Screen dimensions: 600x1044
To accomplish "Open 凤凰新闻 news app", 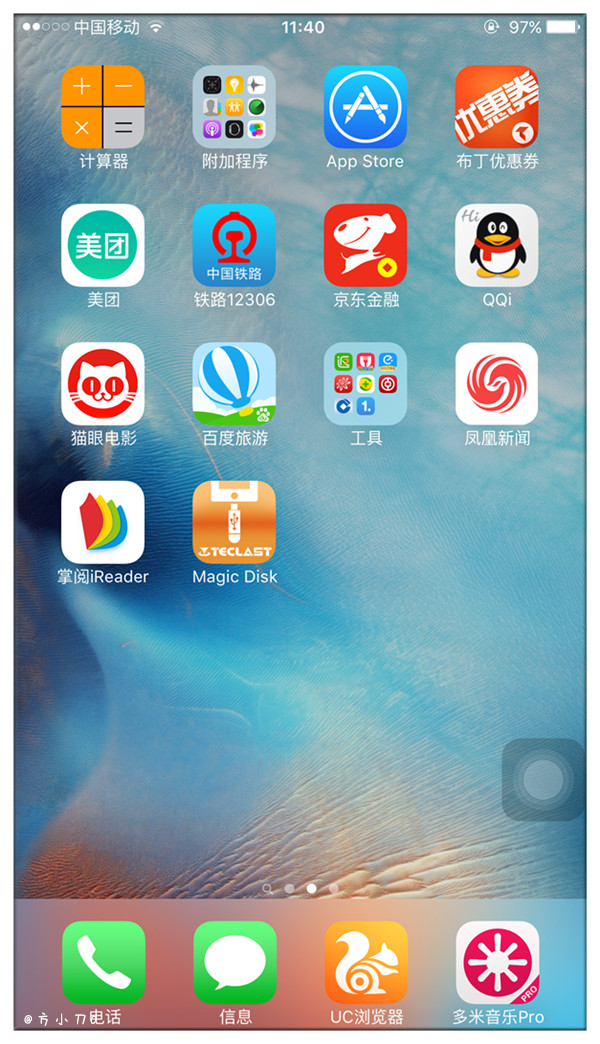I will point(496,384).
